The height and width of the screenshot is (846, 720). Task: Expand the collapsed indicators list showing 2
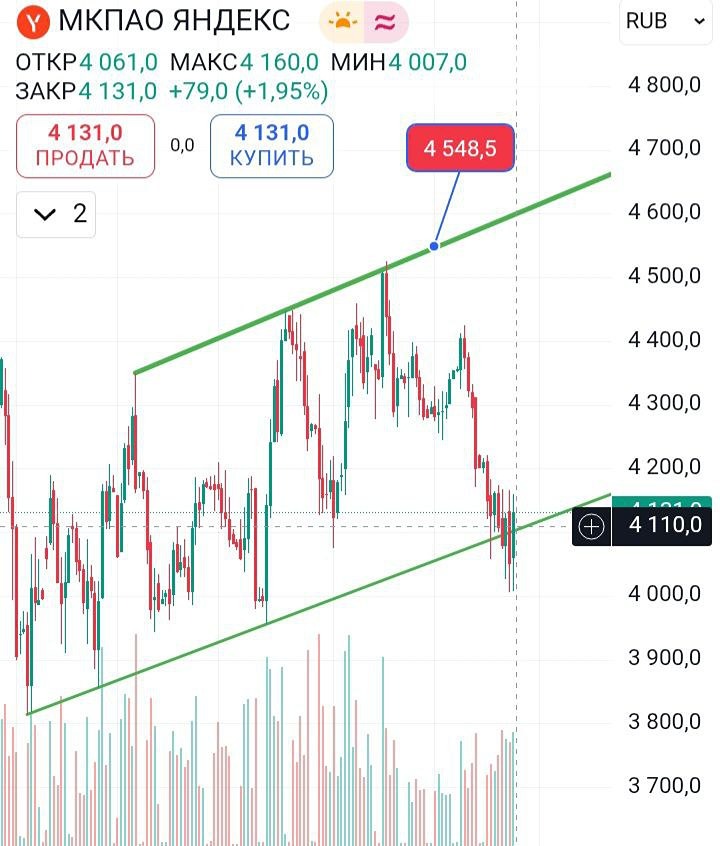[x=56, y=214]
